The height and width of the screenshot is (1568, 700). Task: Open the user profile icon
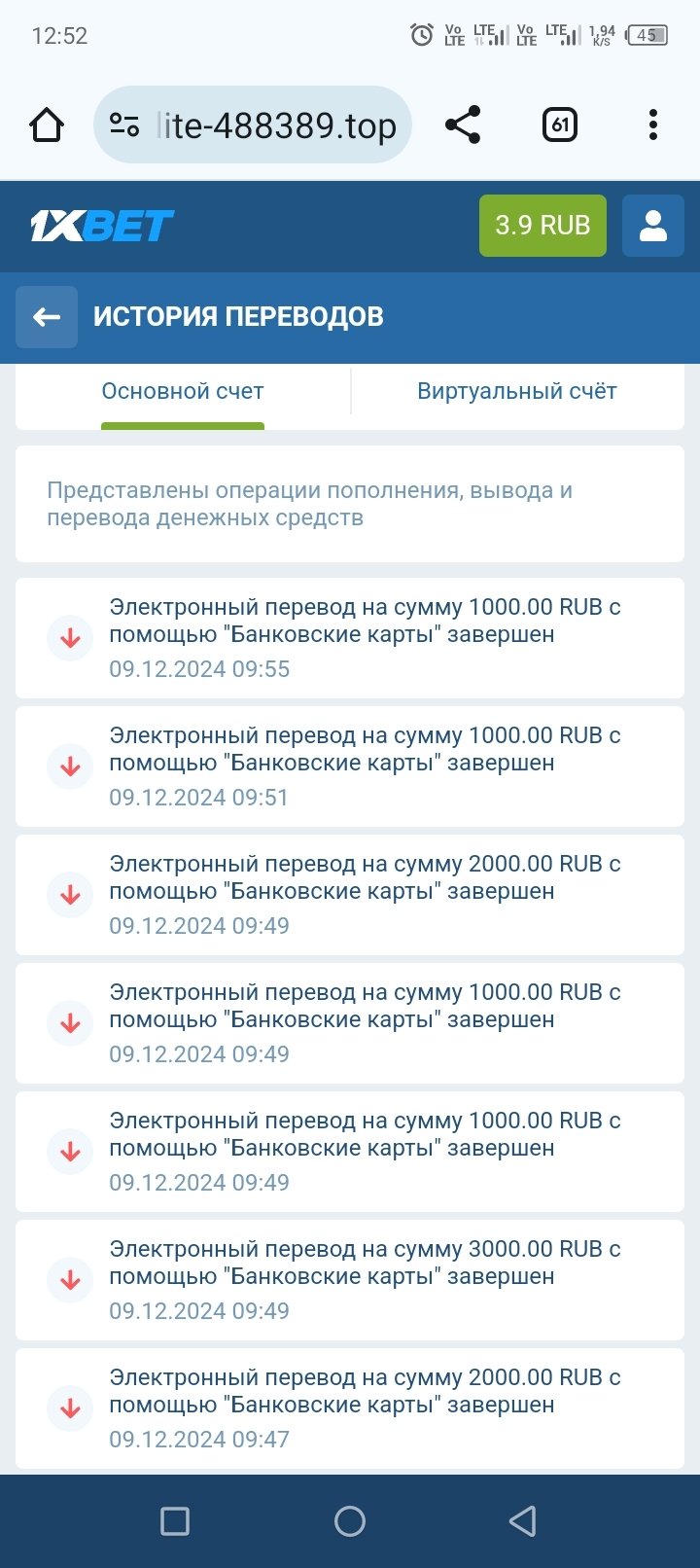[x=652, y=226]
